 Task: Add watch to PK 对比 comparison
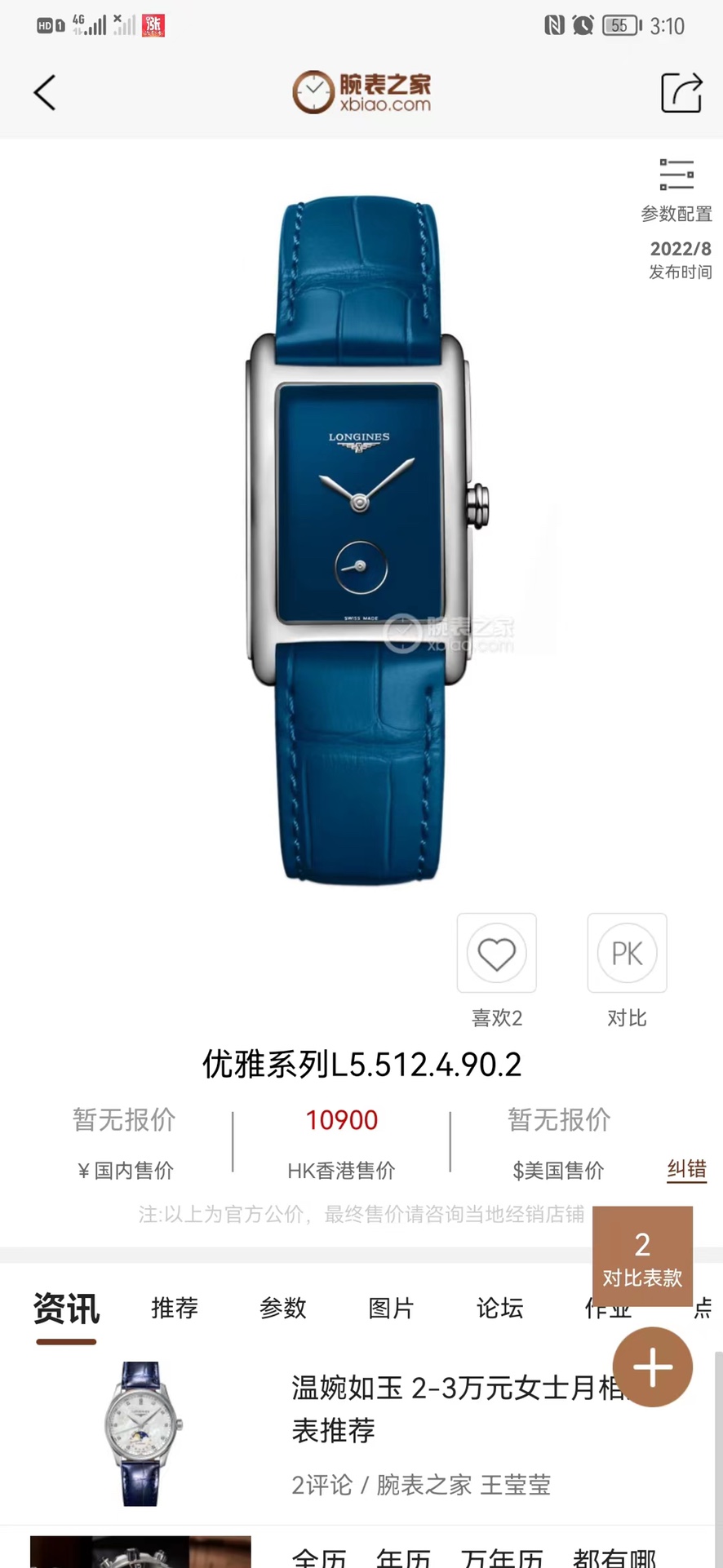tap(627, 953)
